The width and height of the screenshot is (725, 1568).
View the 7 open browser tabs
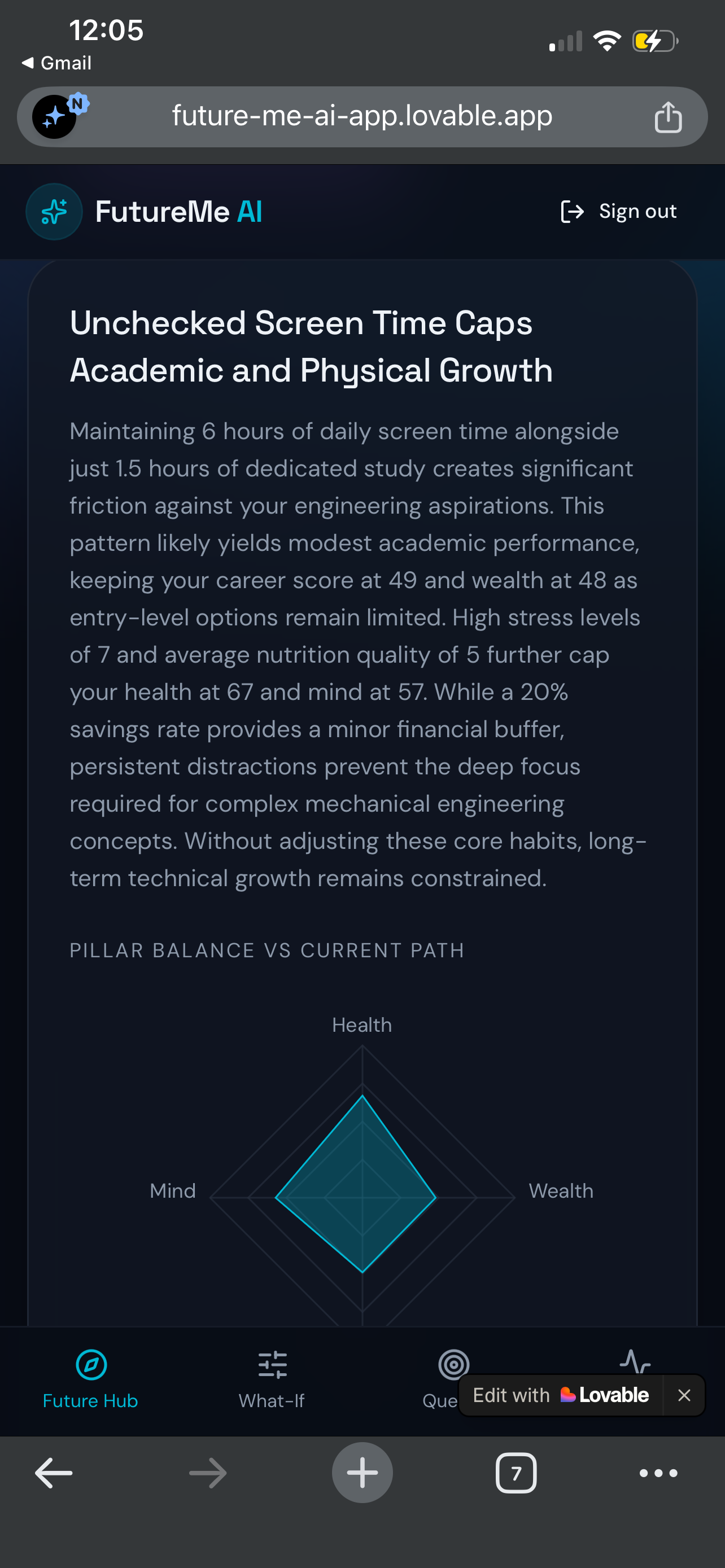point(516,1473)
